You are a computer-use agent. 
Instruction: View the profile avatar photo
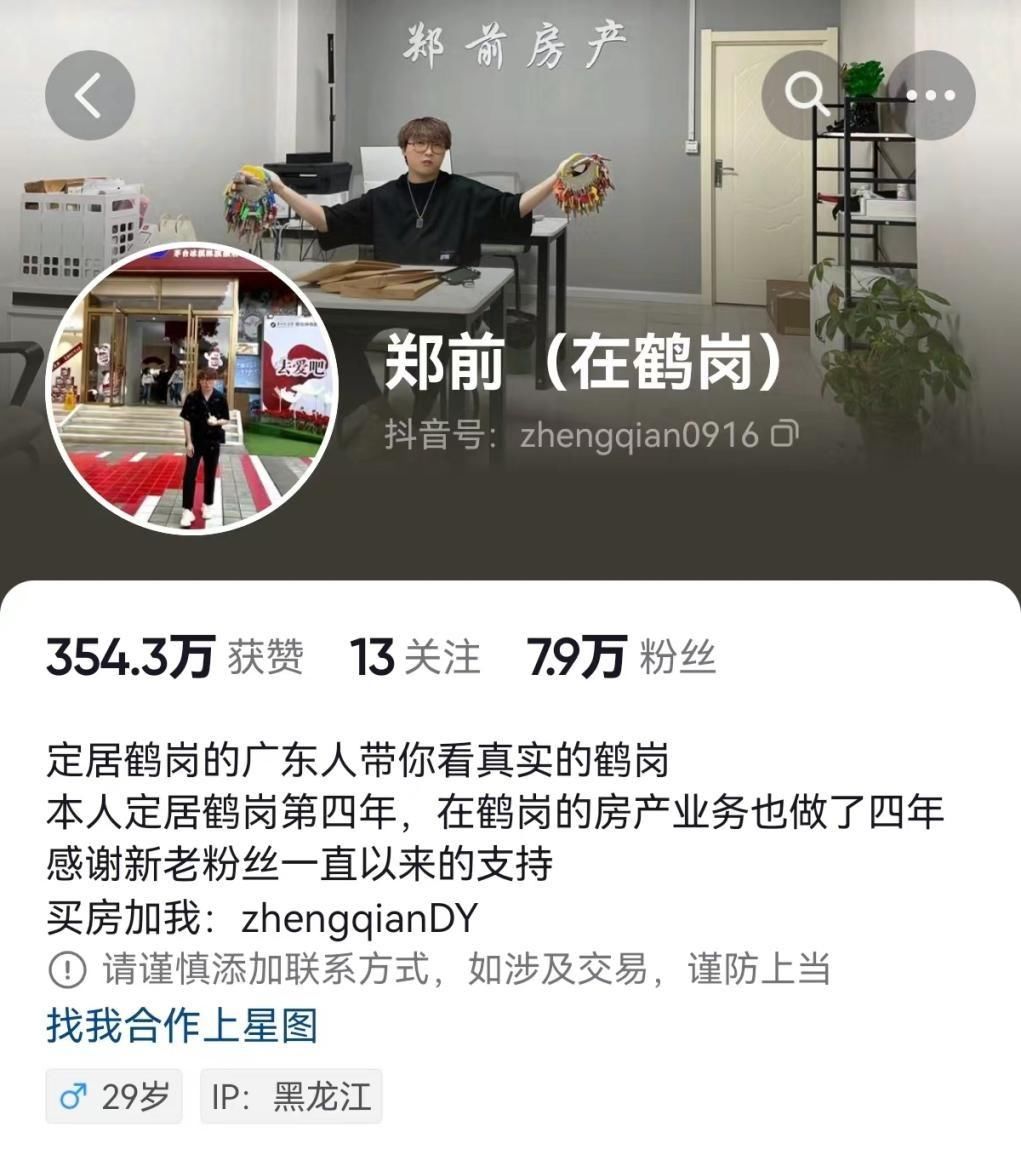pos(193,390)
